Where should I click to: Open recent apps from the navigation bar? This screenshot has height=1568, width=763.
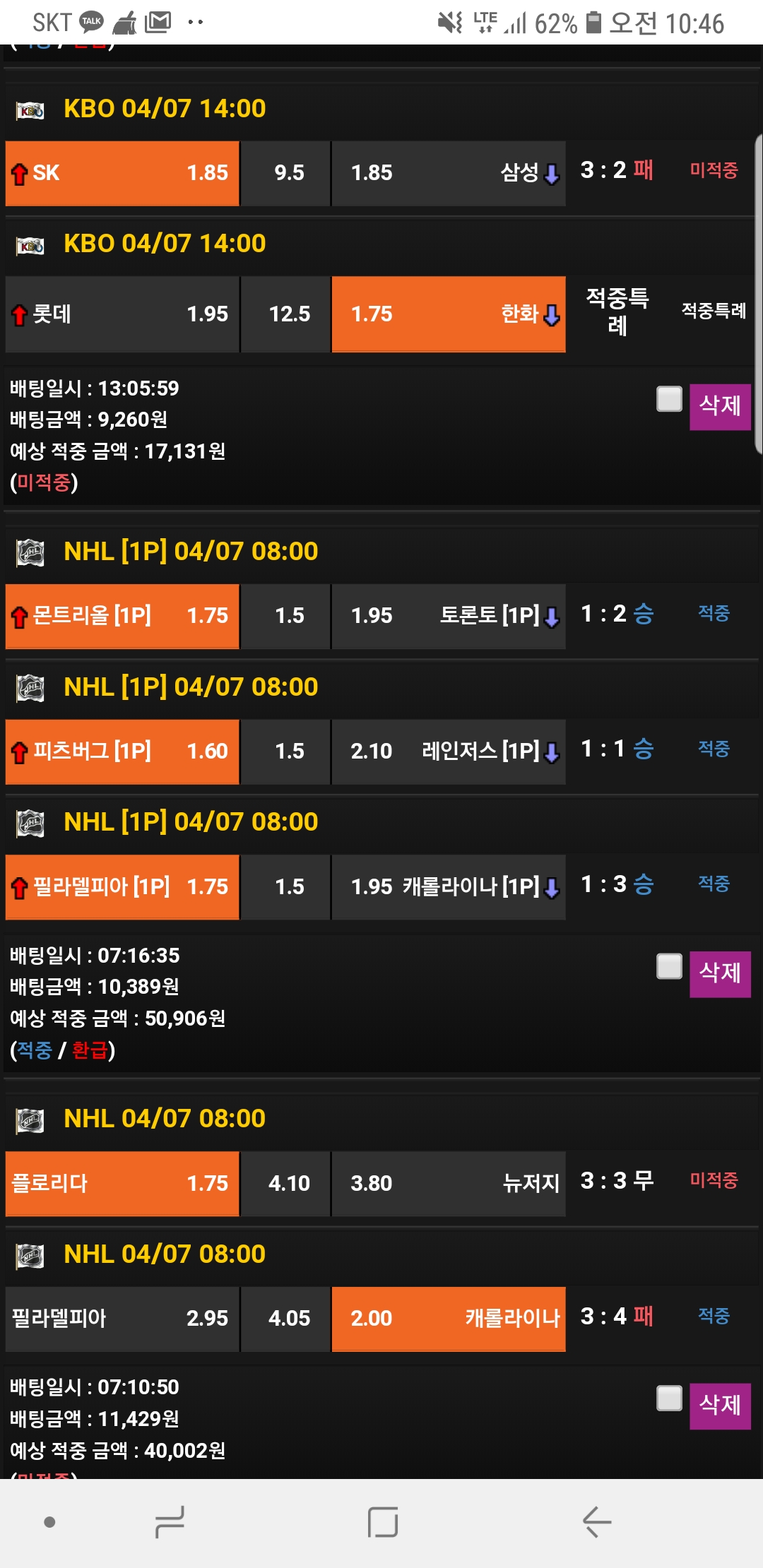[x=170, y=1521]
